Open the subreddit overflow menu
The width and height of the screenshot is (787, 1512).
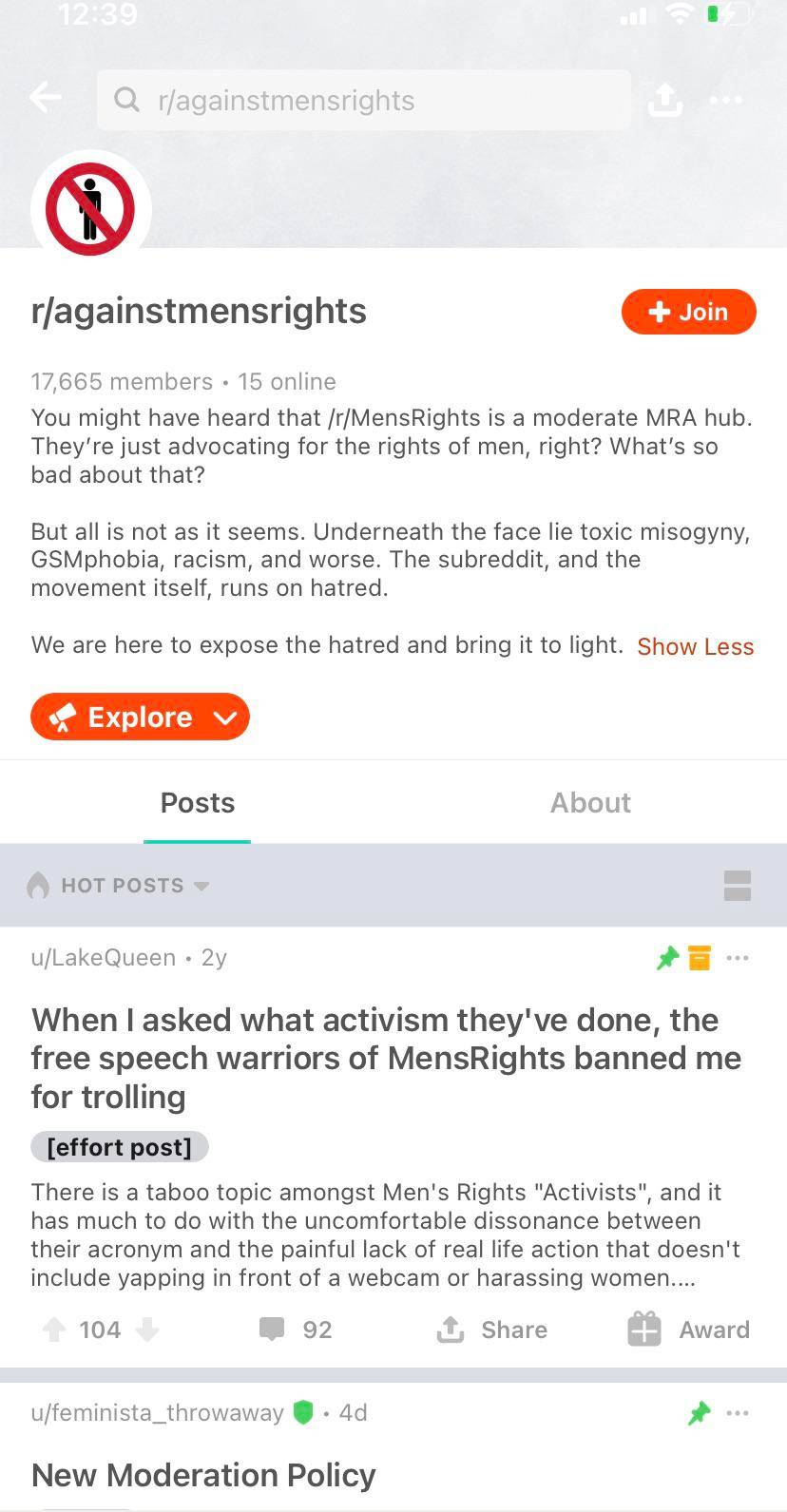point(726,99)
